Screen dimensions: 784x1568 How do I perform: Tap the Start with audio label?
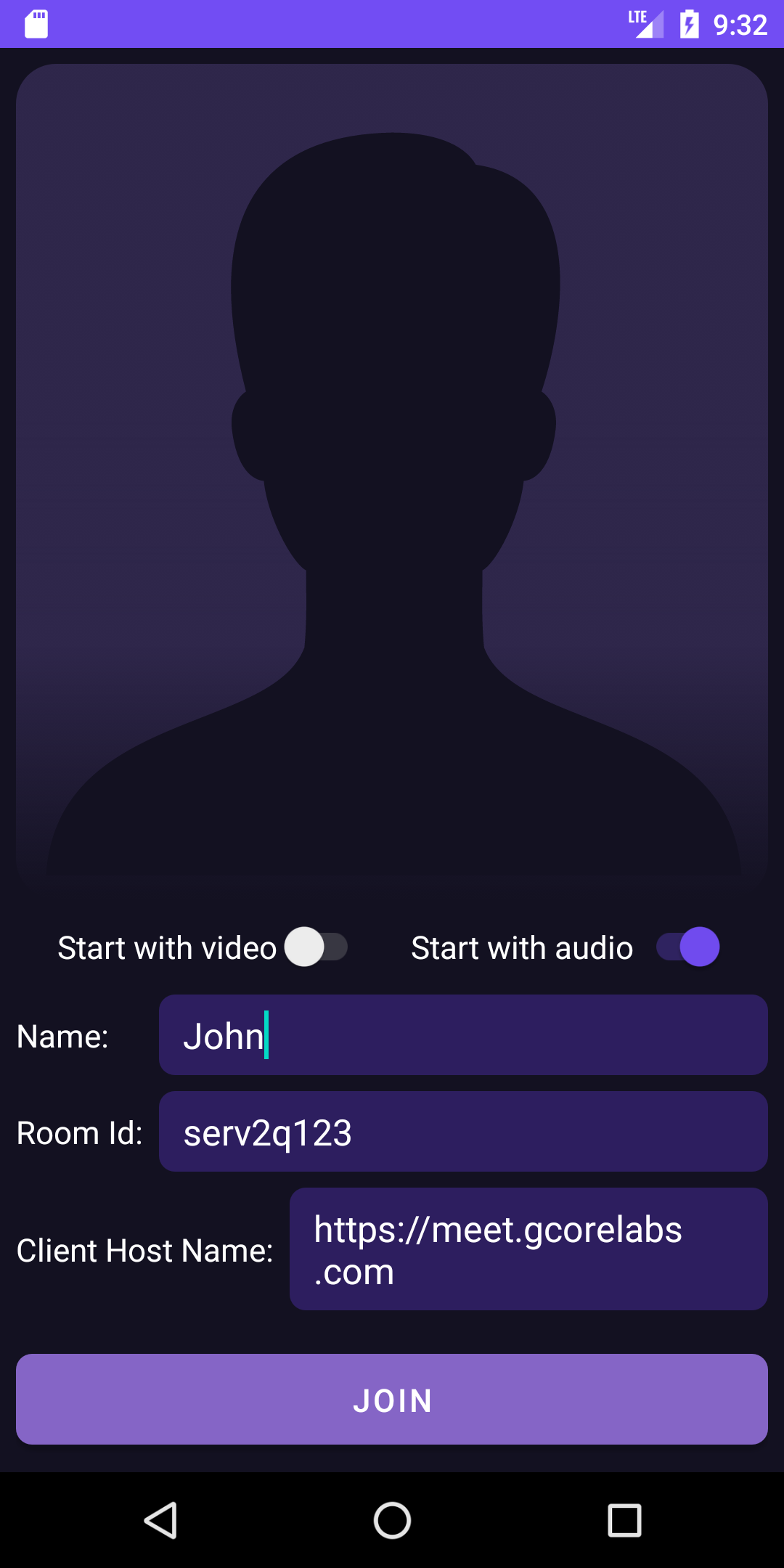tap(521, 947)
